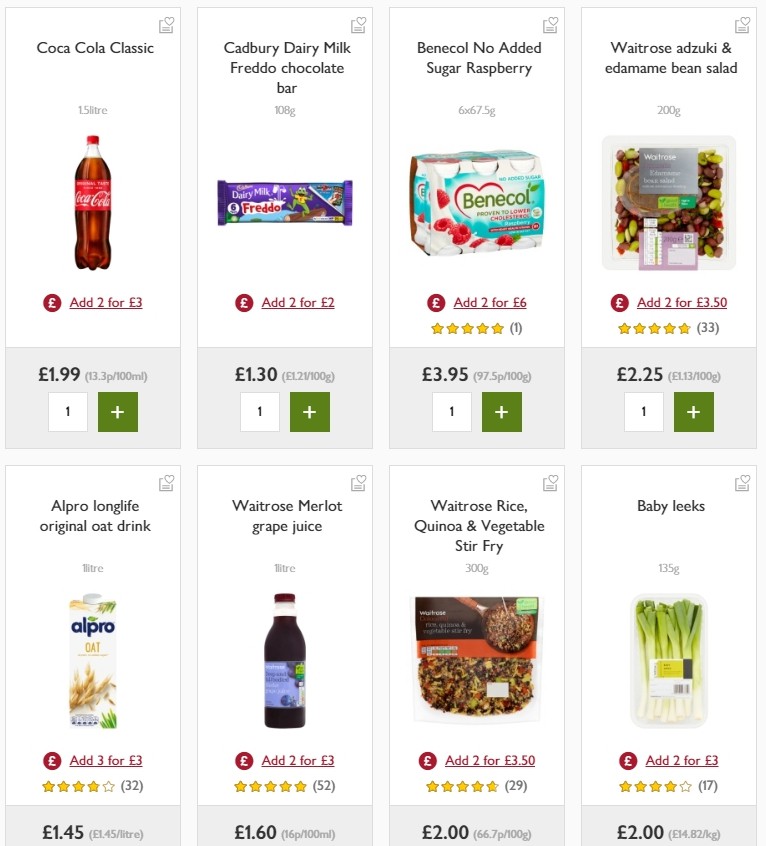
Task: Click the save-to-list icon on Baby leeks
Action: click(742, 482)
